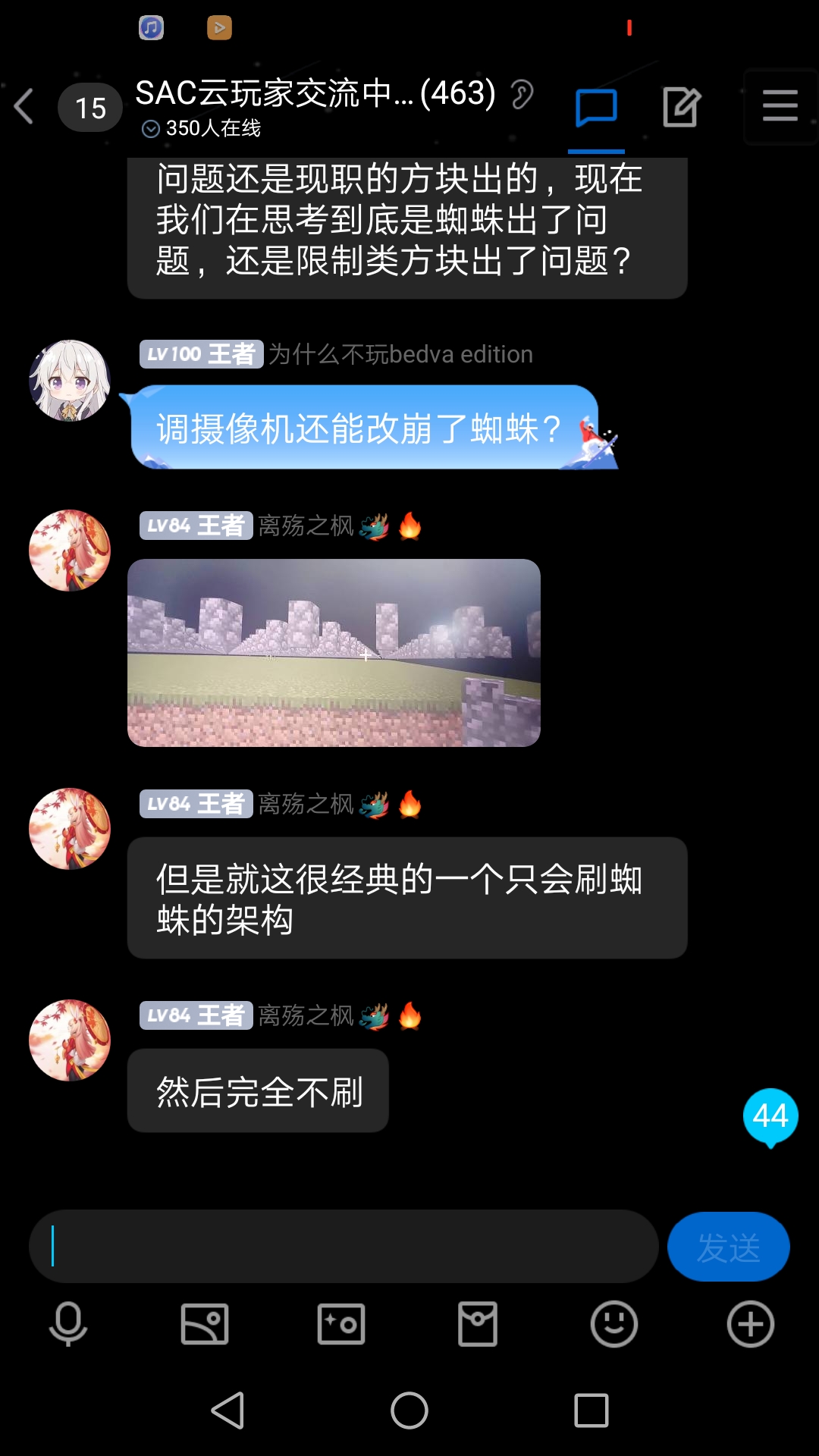Image resolution: width=819 pixels, height=1456 pixels.
Task: Jump to 44 unread messages
Action: click(x=770, y=1116)
